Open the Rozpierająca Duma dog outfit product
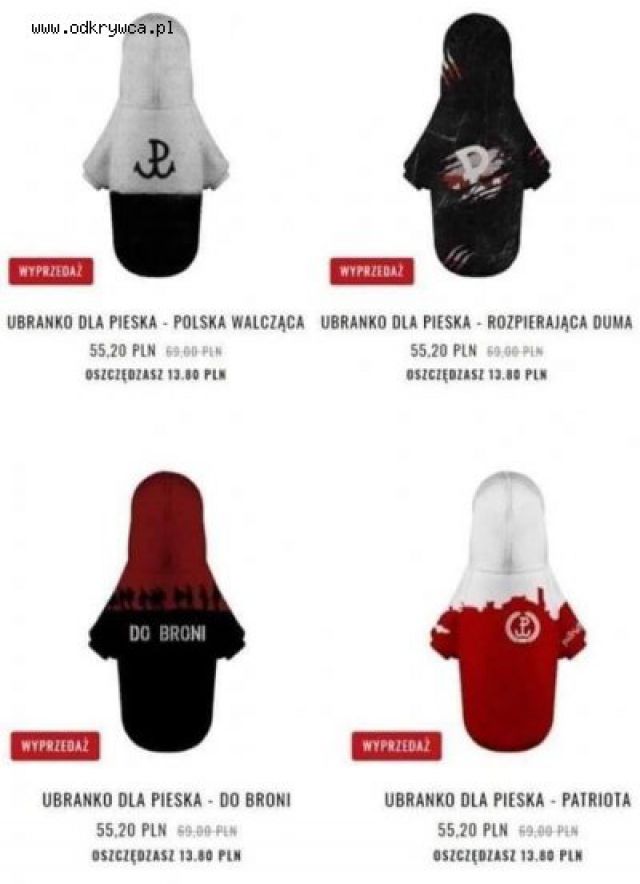Viewport: 640px width, 884px height. (476, 323)
